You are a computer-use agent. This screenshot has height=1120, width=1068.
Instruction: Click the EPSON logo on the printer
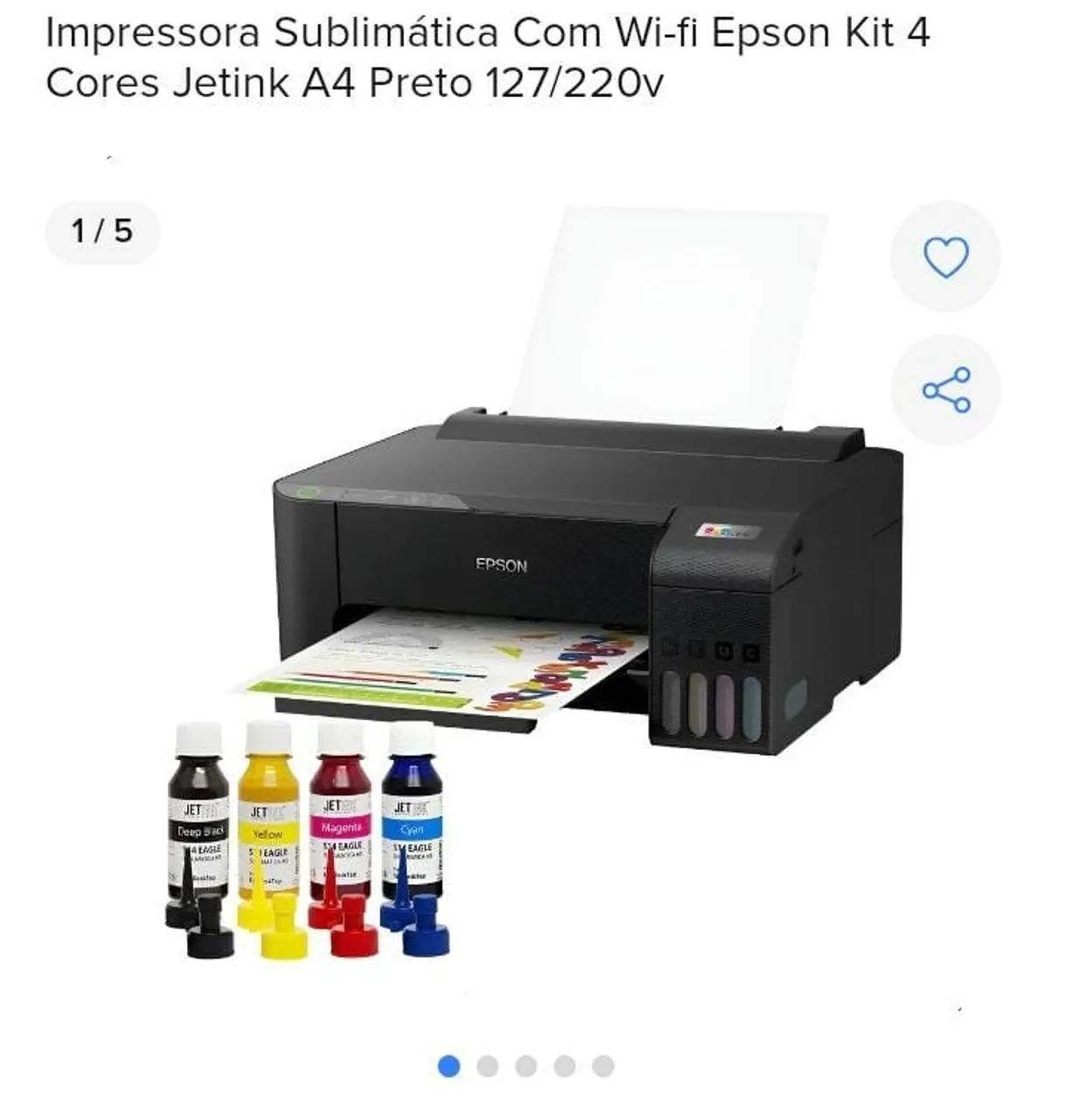coord(501,564)
